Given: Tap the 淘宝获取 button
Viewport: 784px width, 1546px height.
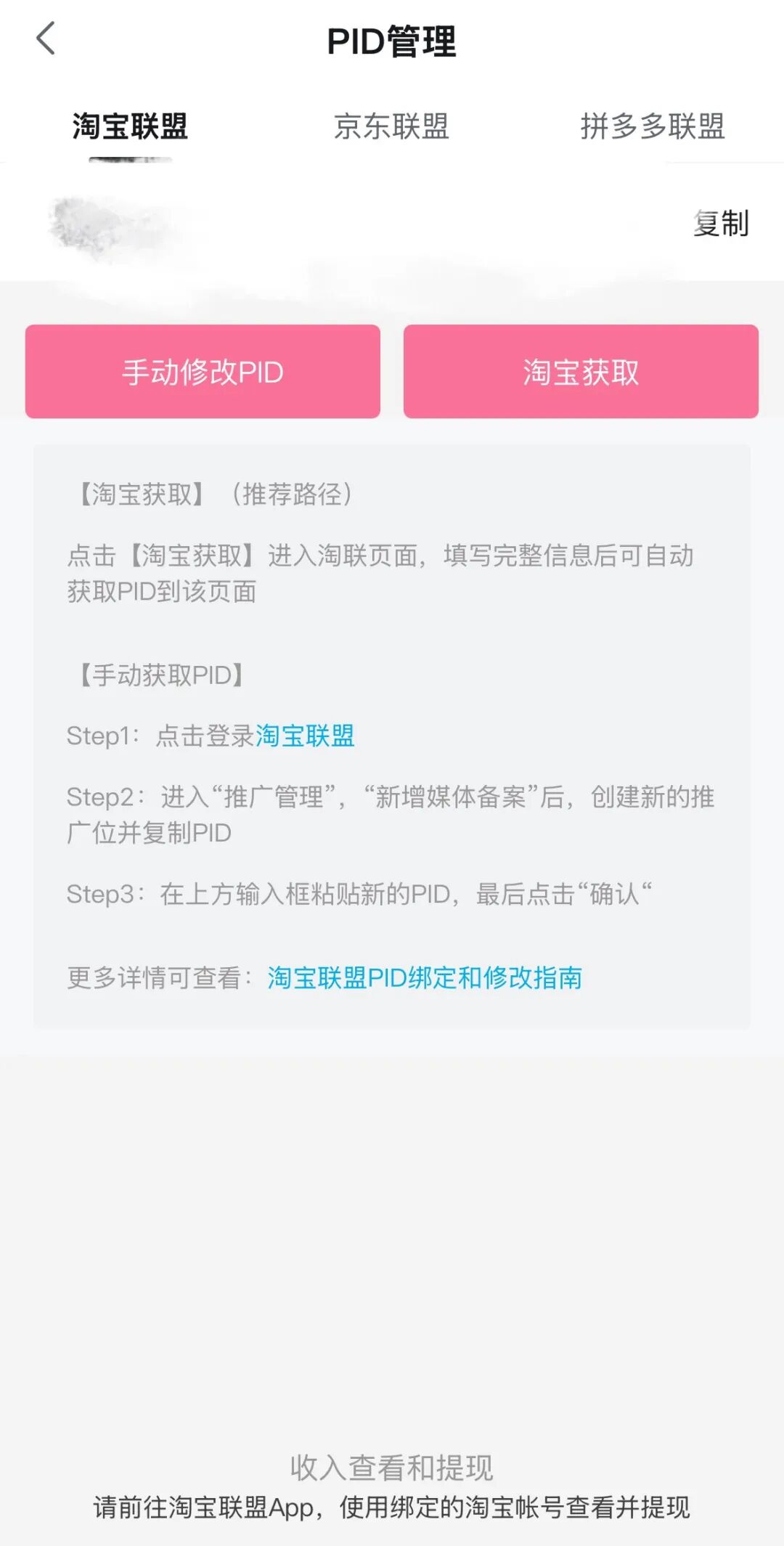Looking at the screenshot, I should [581, 371].
